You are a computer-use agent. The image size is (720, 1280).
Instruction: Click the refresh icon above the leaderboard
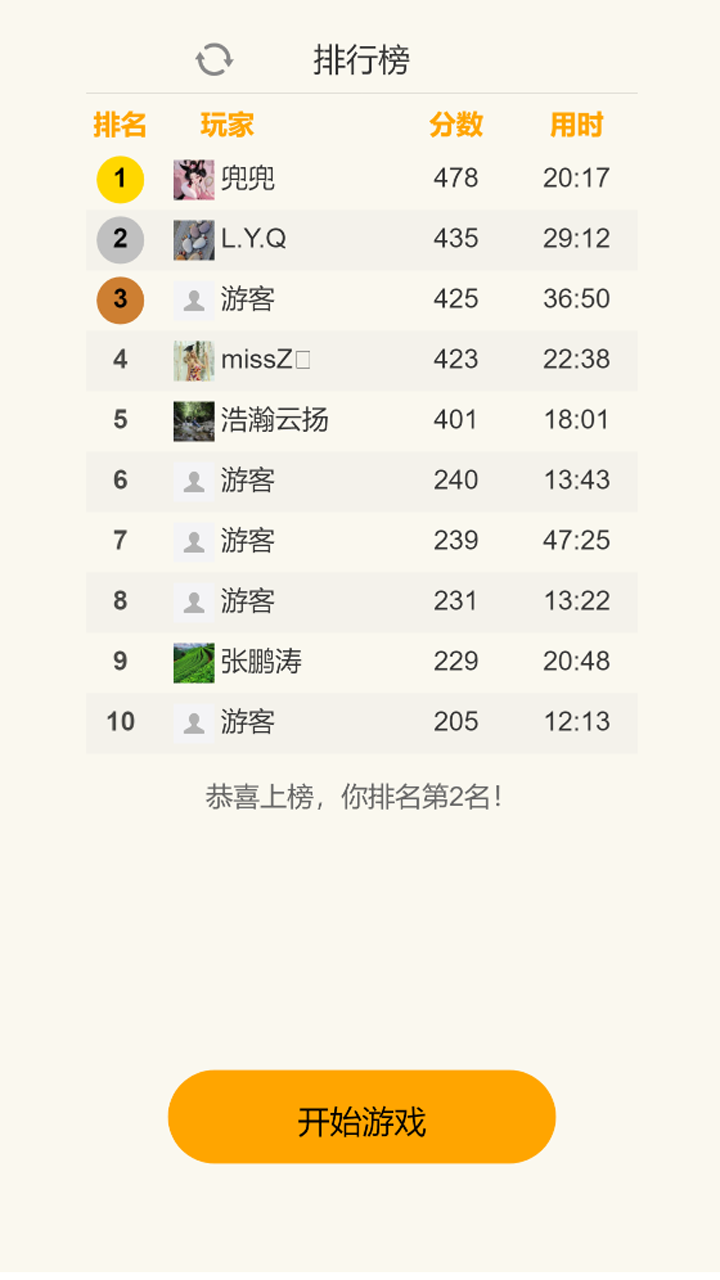(214, 60)
